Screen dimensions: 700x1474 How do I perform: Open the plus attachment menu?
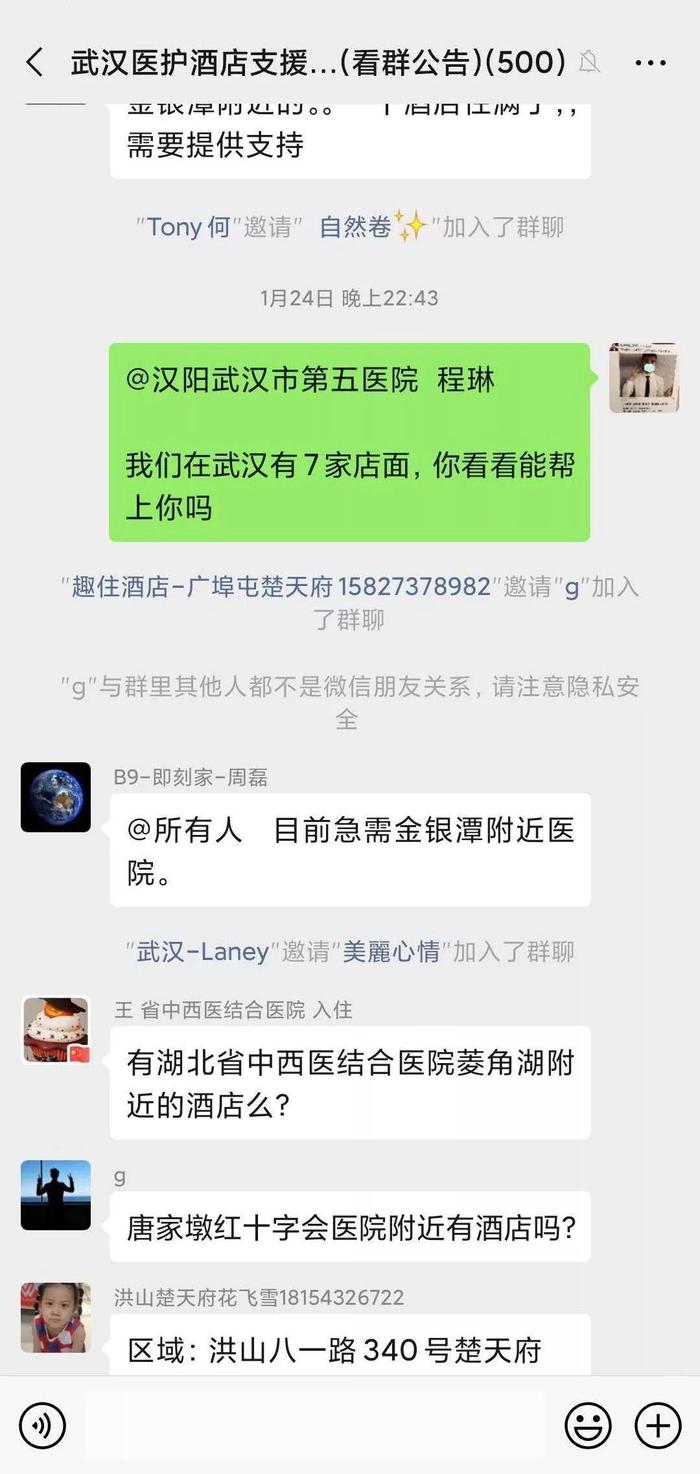point(657,1424)
